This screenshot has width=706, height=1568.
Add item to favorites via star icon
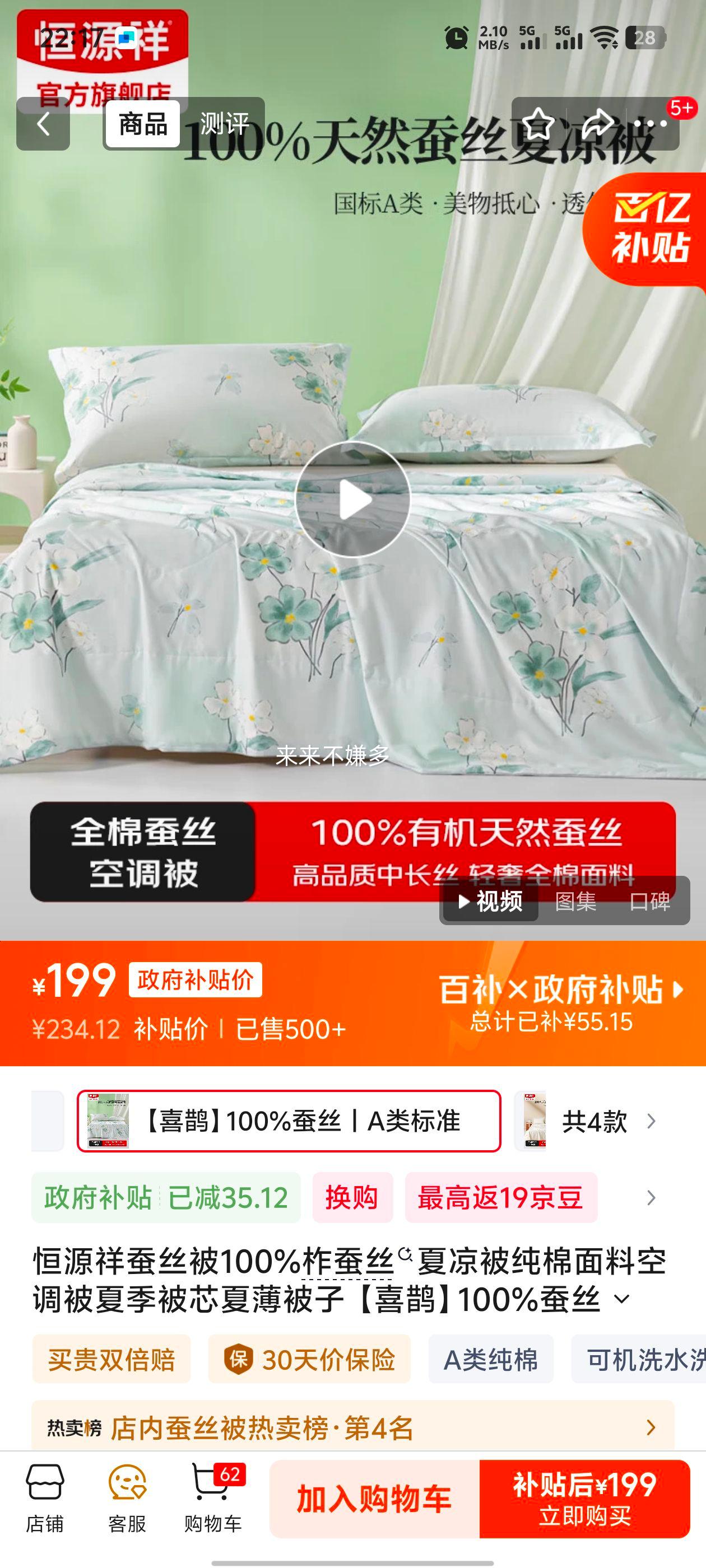[x=538, y=125]
